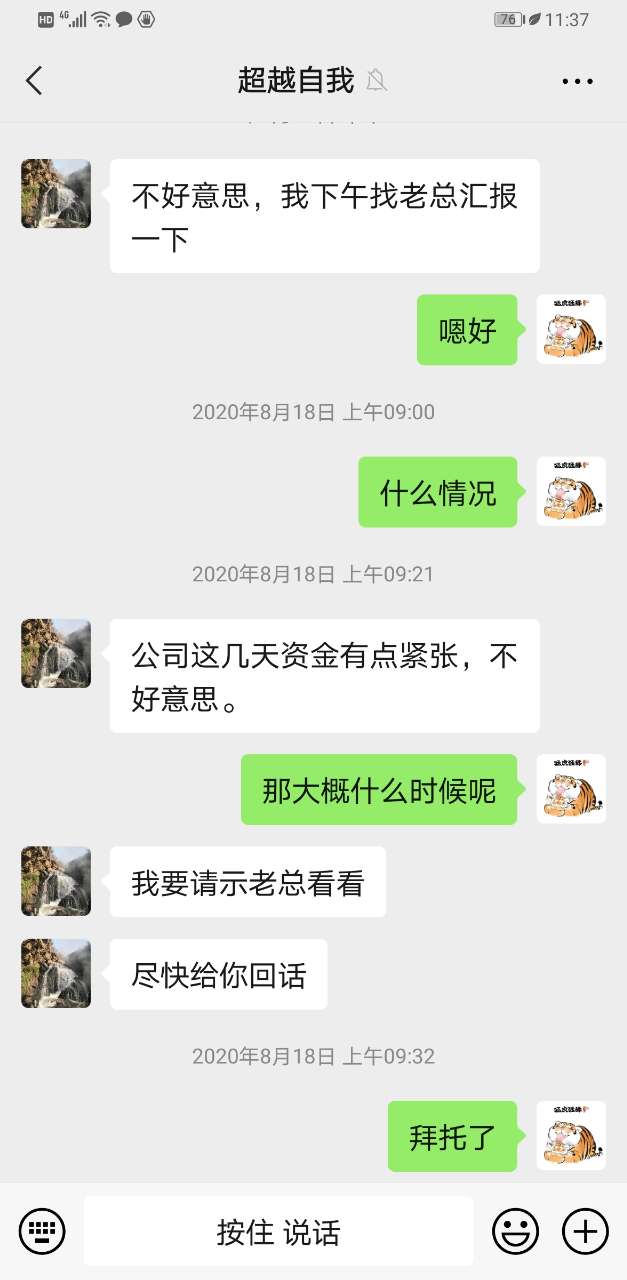
Task: Open contact avatar beside 尽快给你回话
Action: 56,973
